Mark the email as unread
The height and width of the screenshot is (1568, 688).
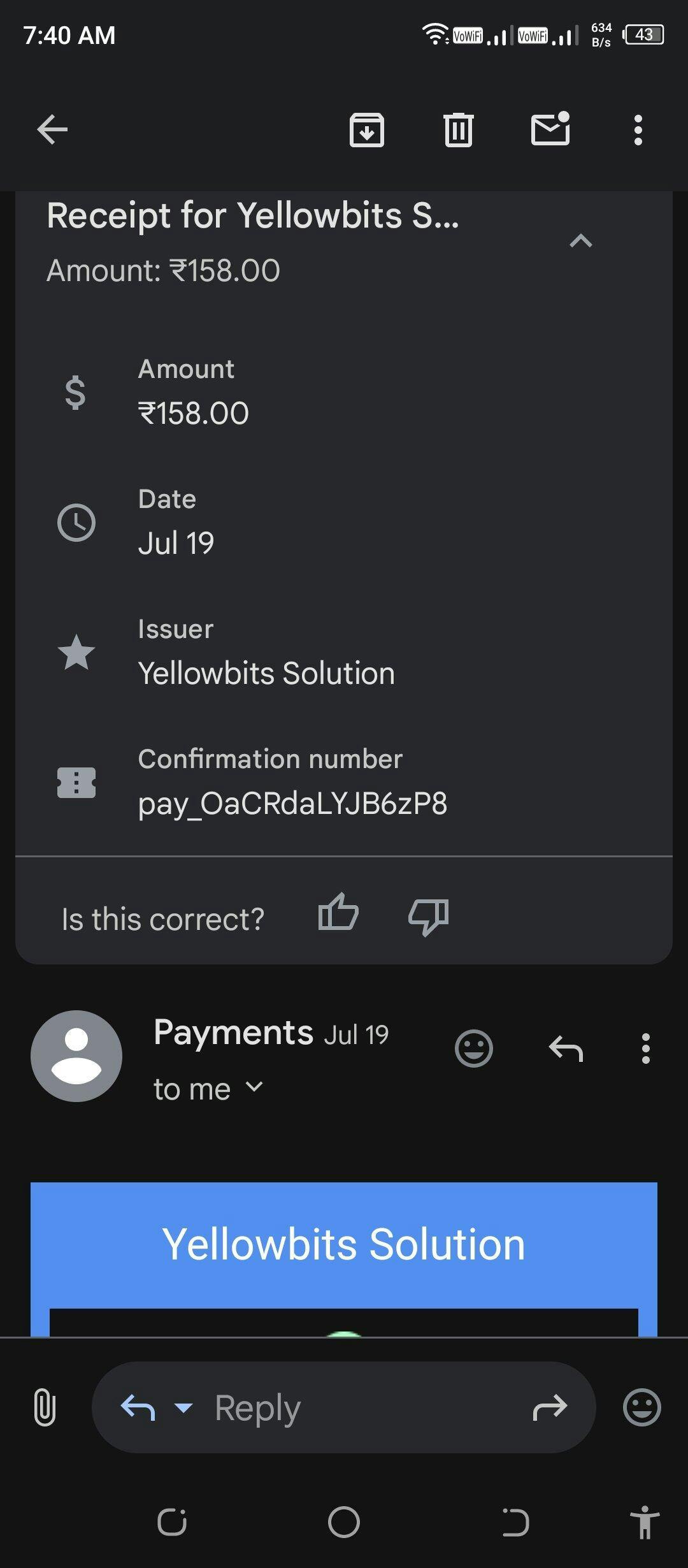550,129
